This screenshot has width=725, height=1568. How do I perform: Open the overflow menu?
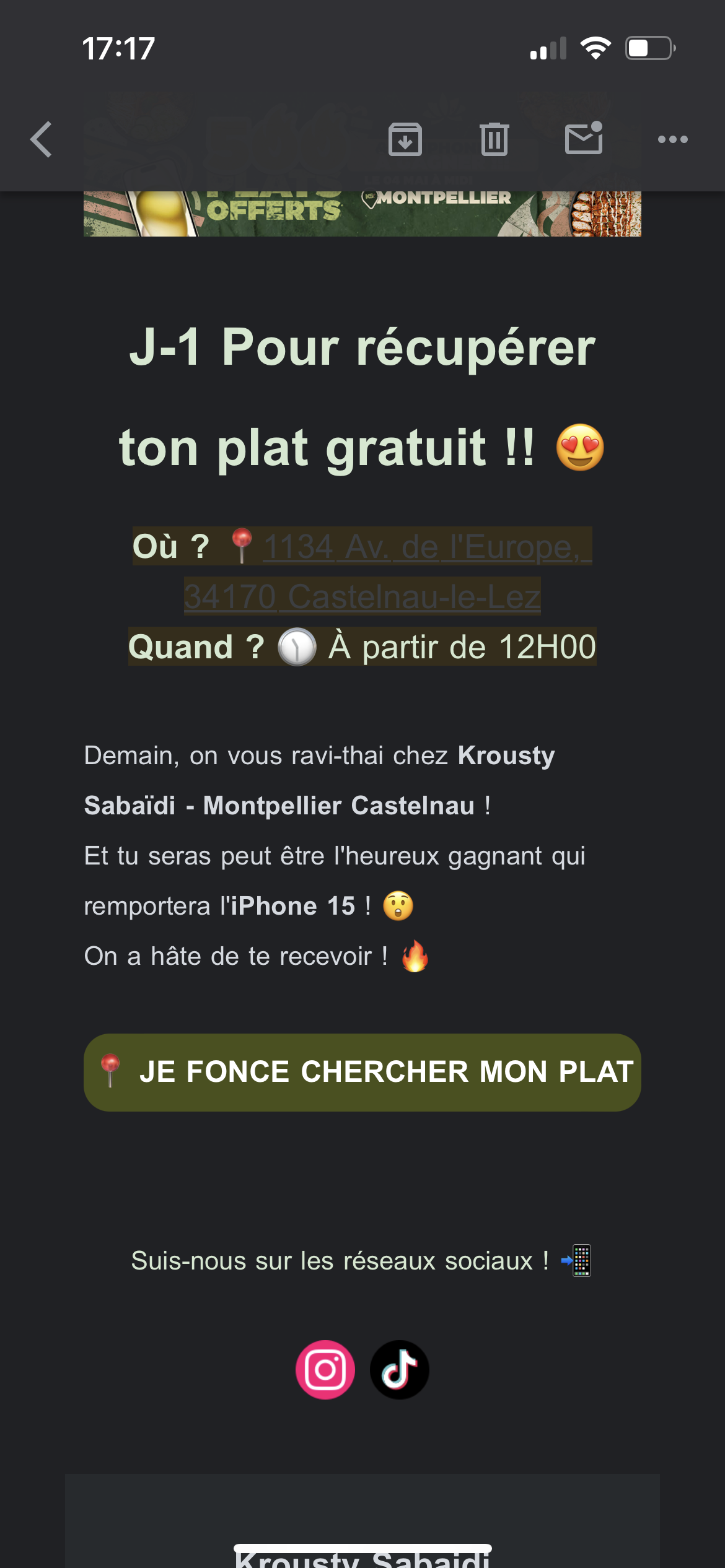click(672, 139)
